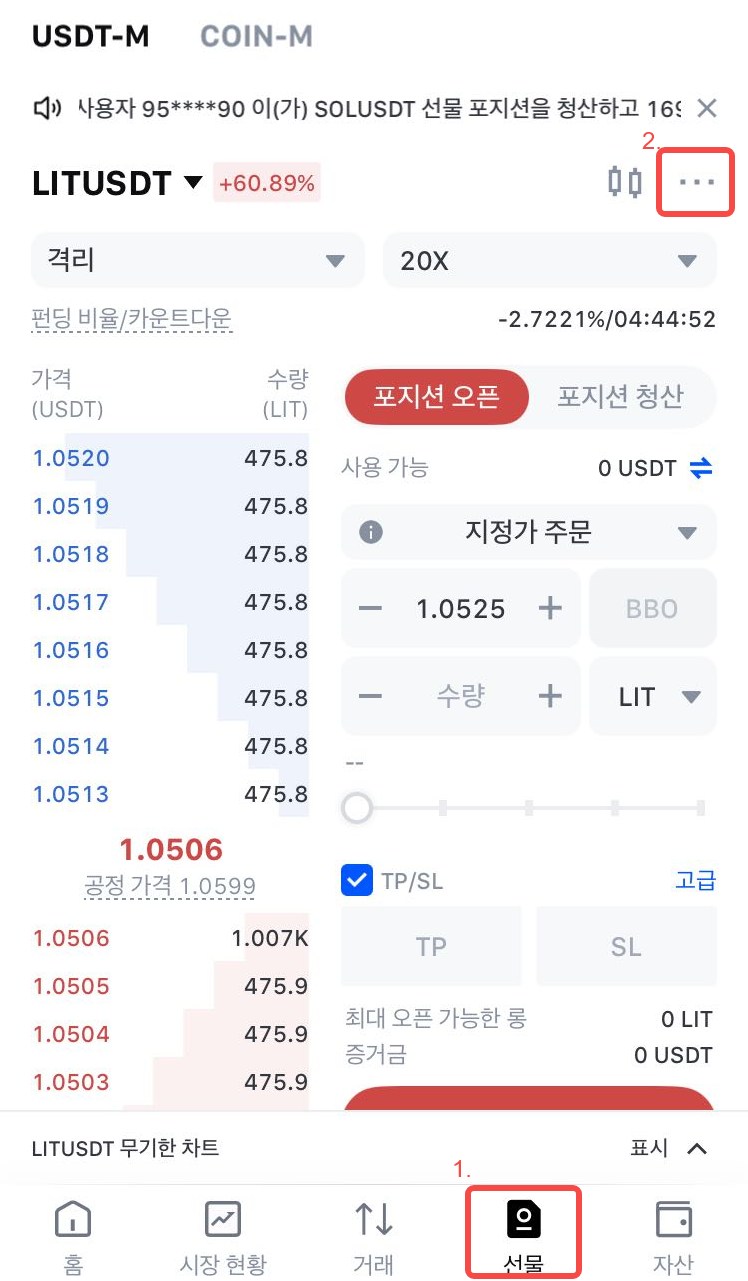This screenshot has width=748, height=1281.
Task: Open the candlestick chart view
Action: 625,182
